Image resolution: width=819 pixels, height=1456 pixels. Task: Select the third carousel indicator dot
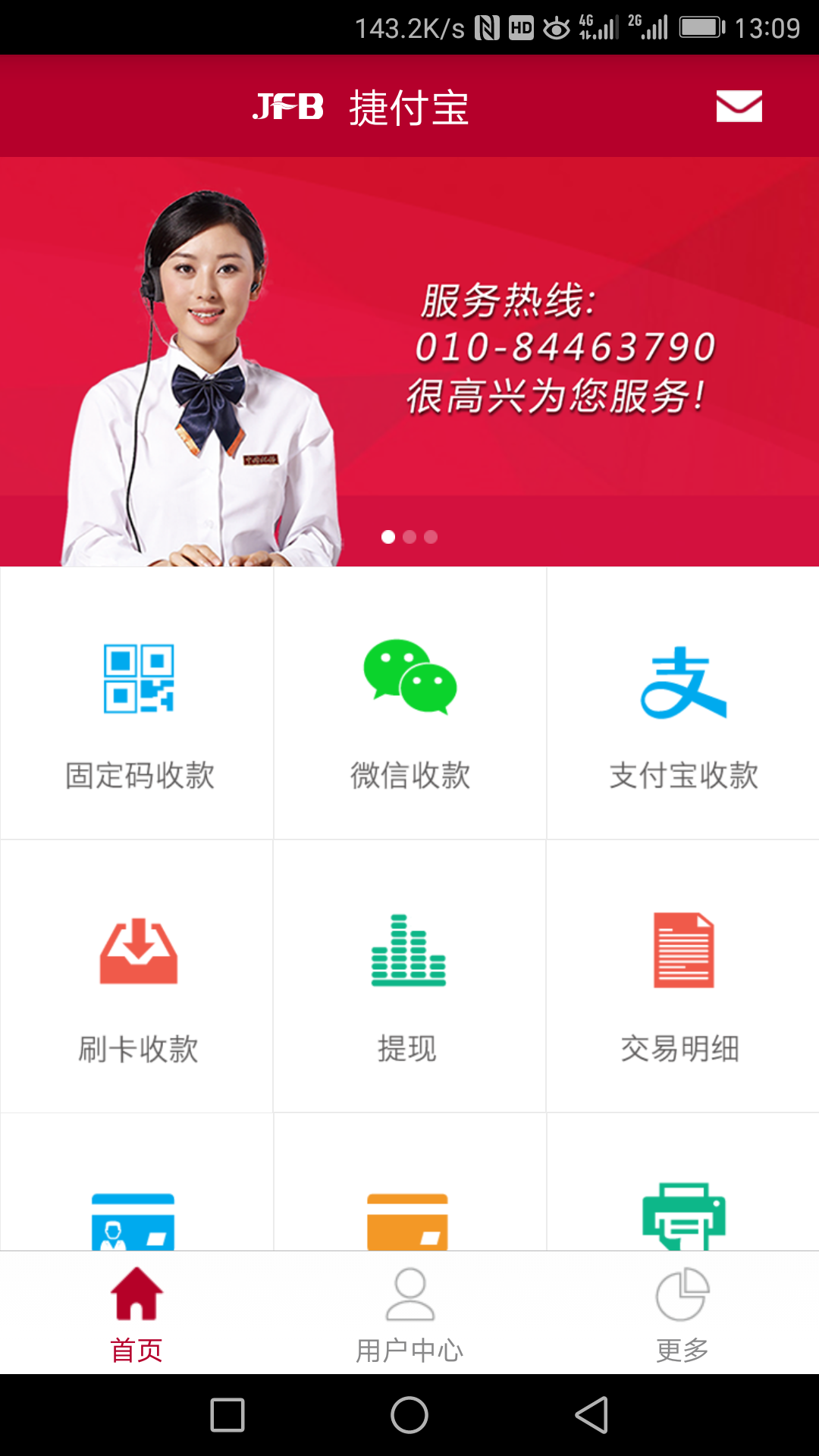[x=431, y=537]
